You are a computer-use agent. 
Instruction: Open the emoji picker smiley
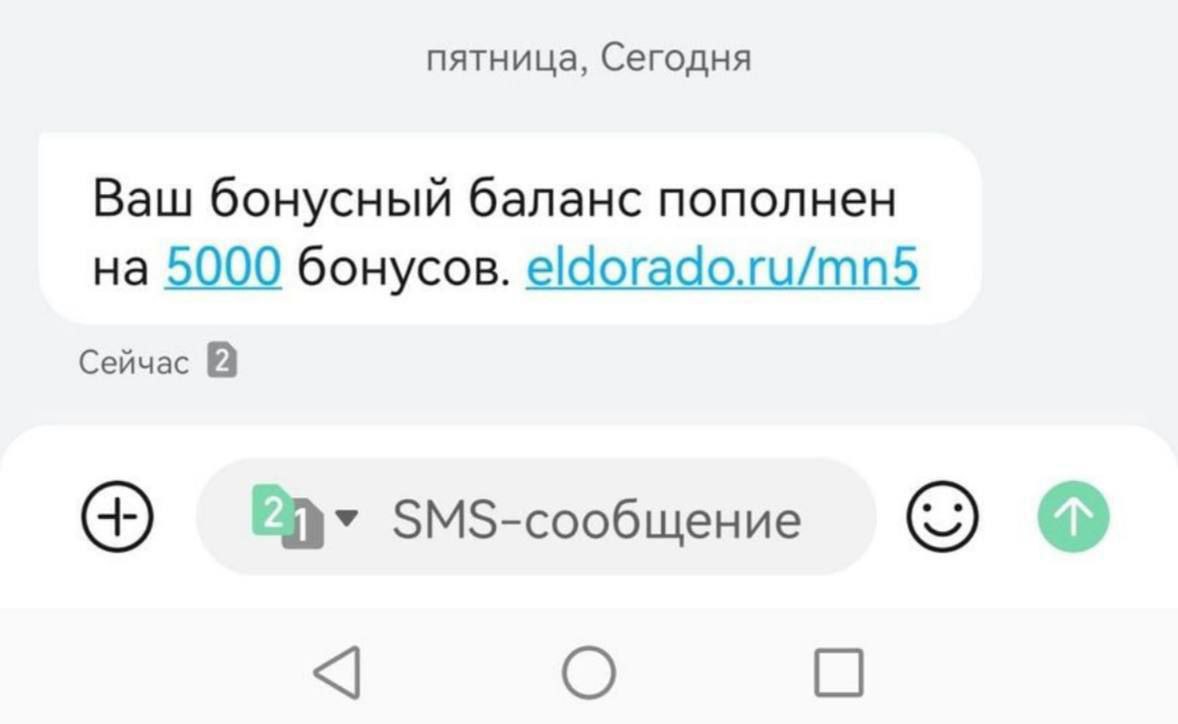pyautogui.click(x=941, y=518)
